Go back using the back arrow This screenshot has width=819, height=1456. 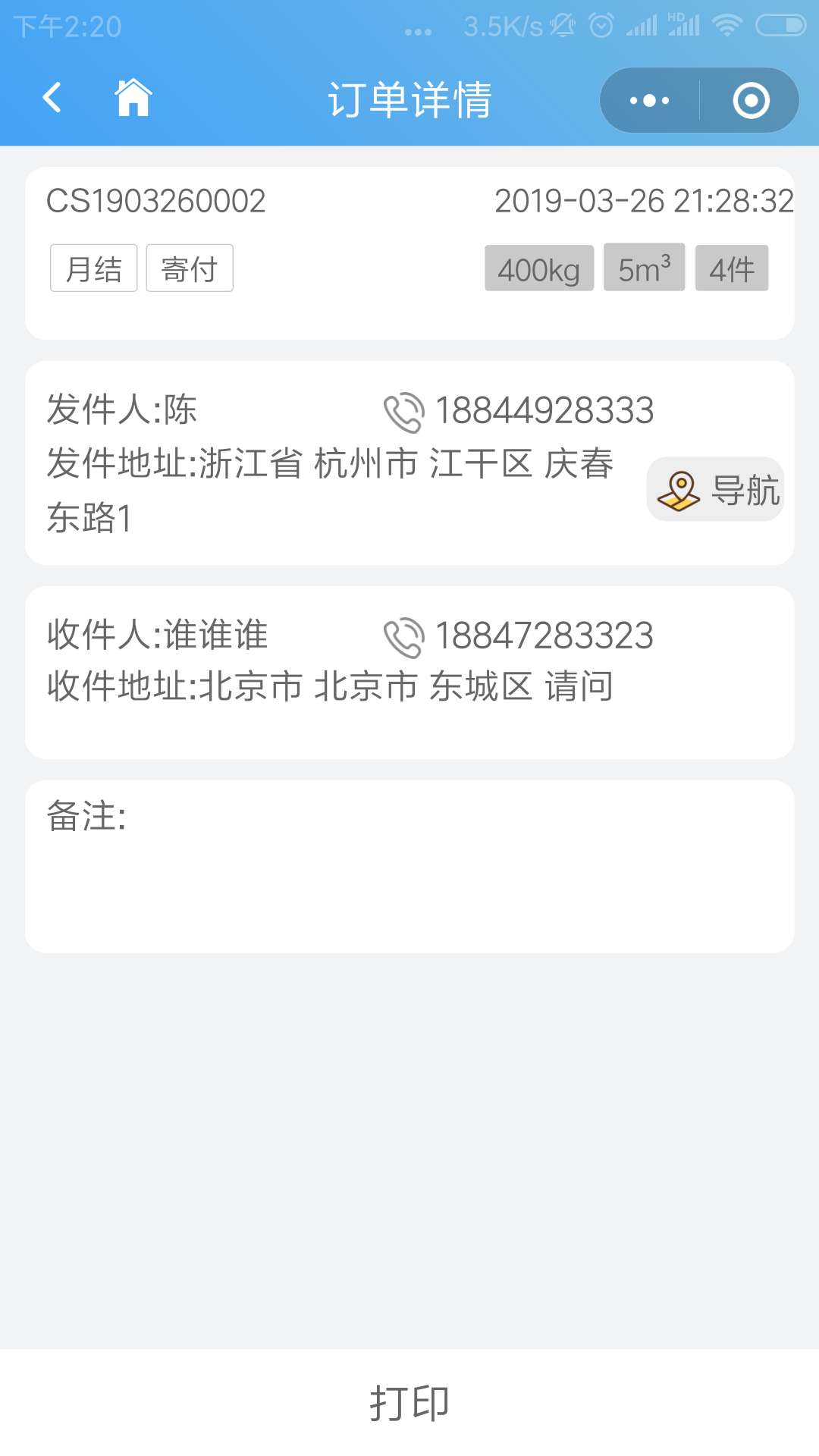(x=52, y=98)
